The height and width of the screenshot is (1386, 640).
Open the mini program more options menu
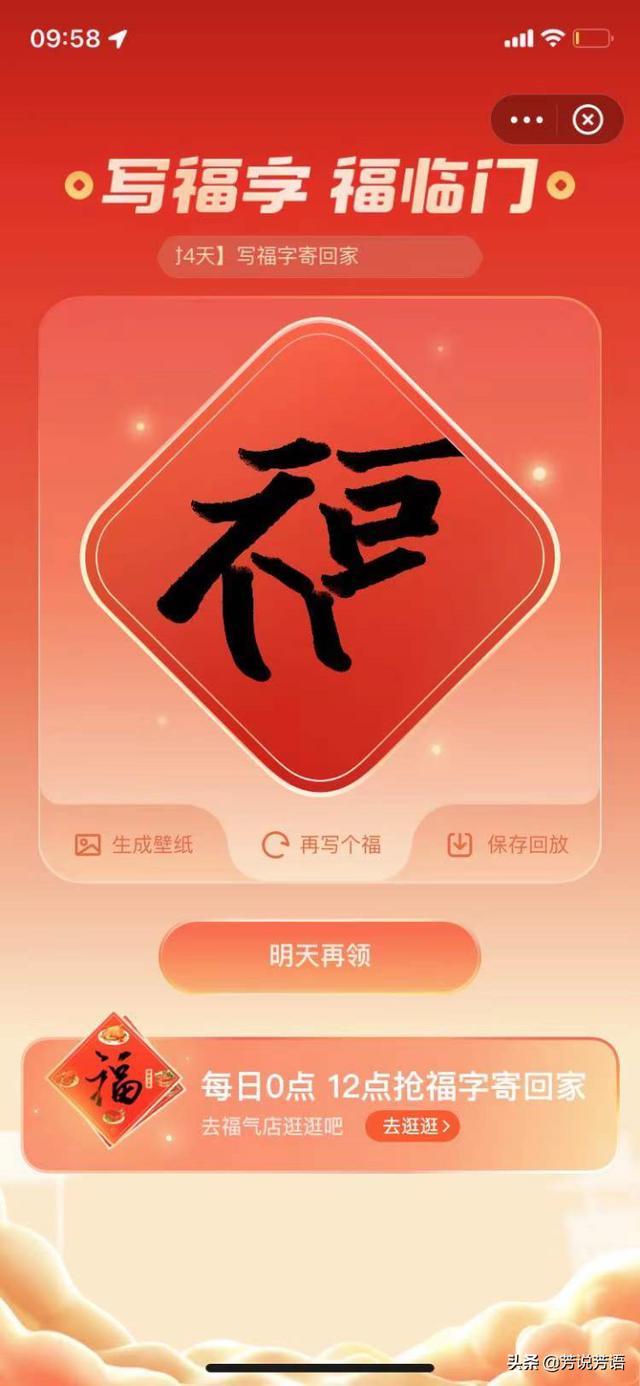(527, 121)
